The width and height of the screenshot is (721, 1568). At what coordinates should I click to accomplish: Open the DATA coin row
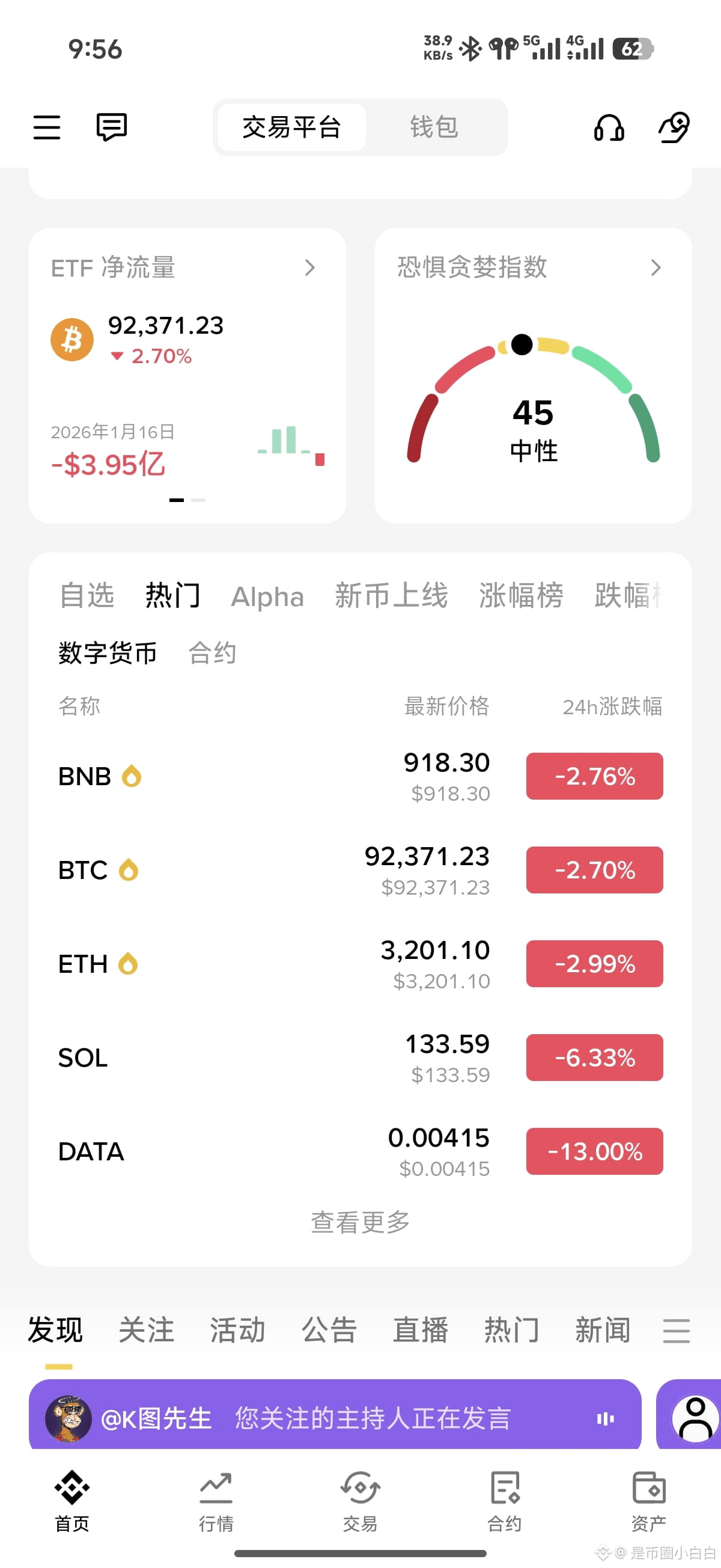(x=359, y=1151)
